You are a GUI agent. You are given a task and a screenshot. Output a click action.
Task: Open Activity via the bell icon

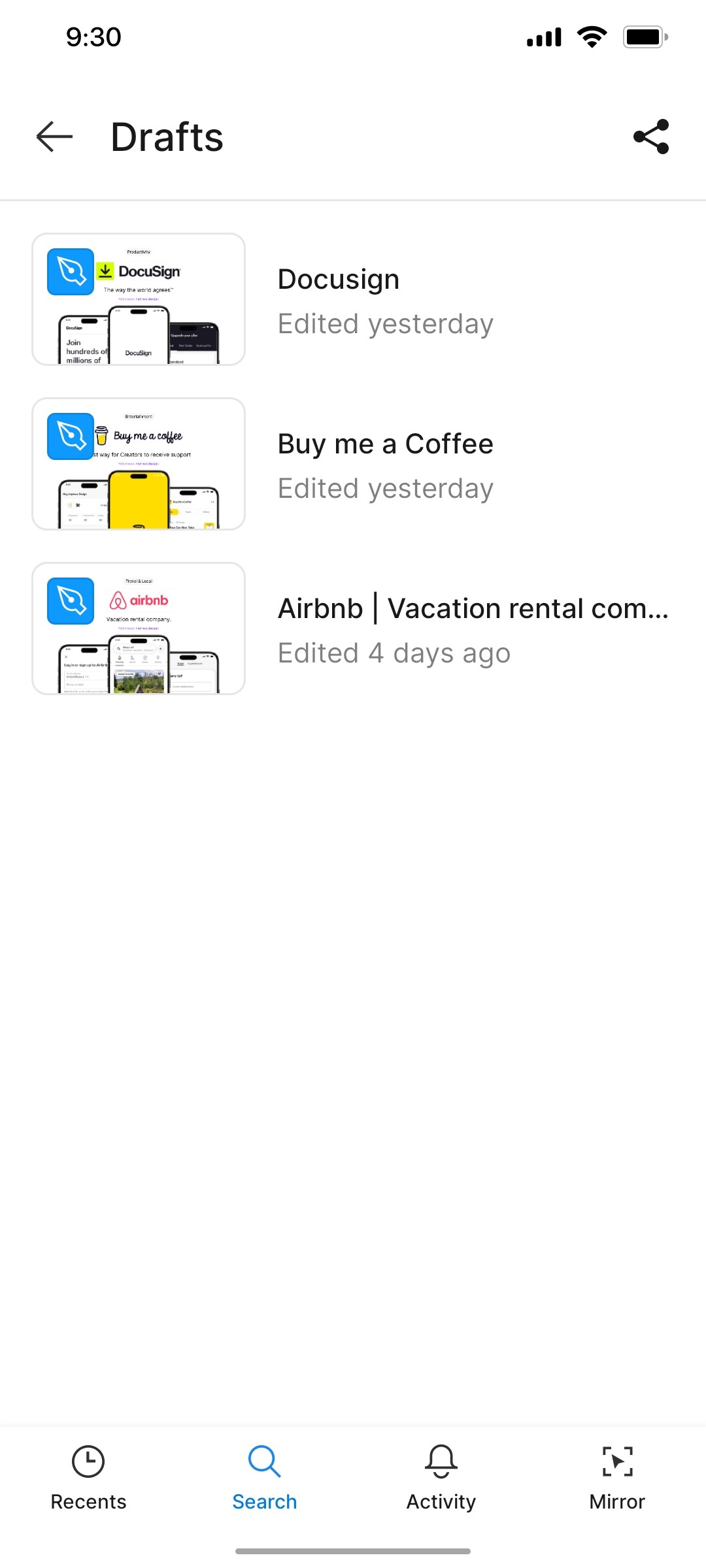(441, 1461)
